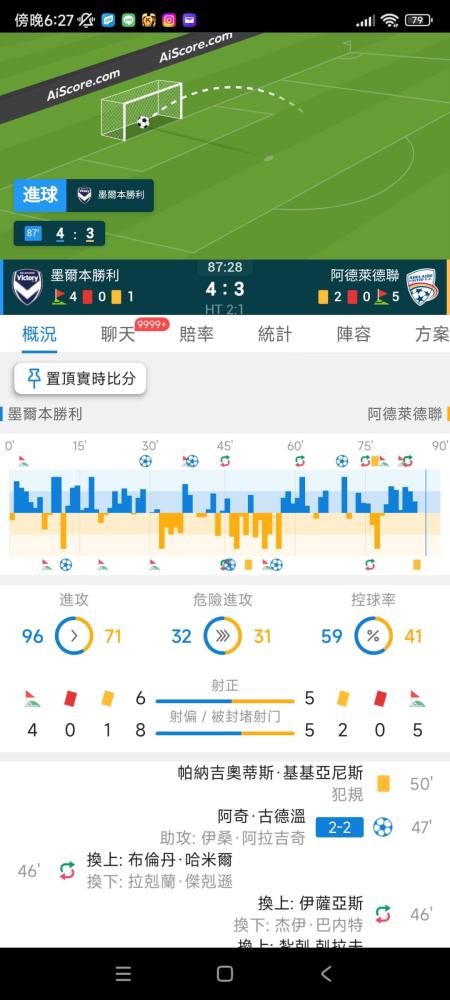Open the 賠率 odds tab

click(196, 334)
